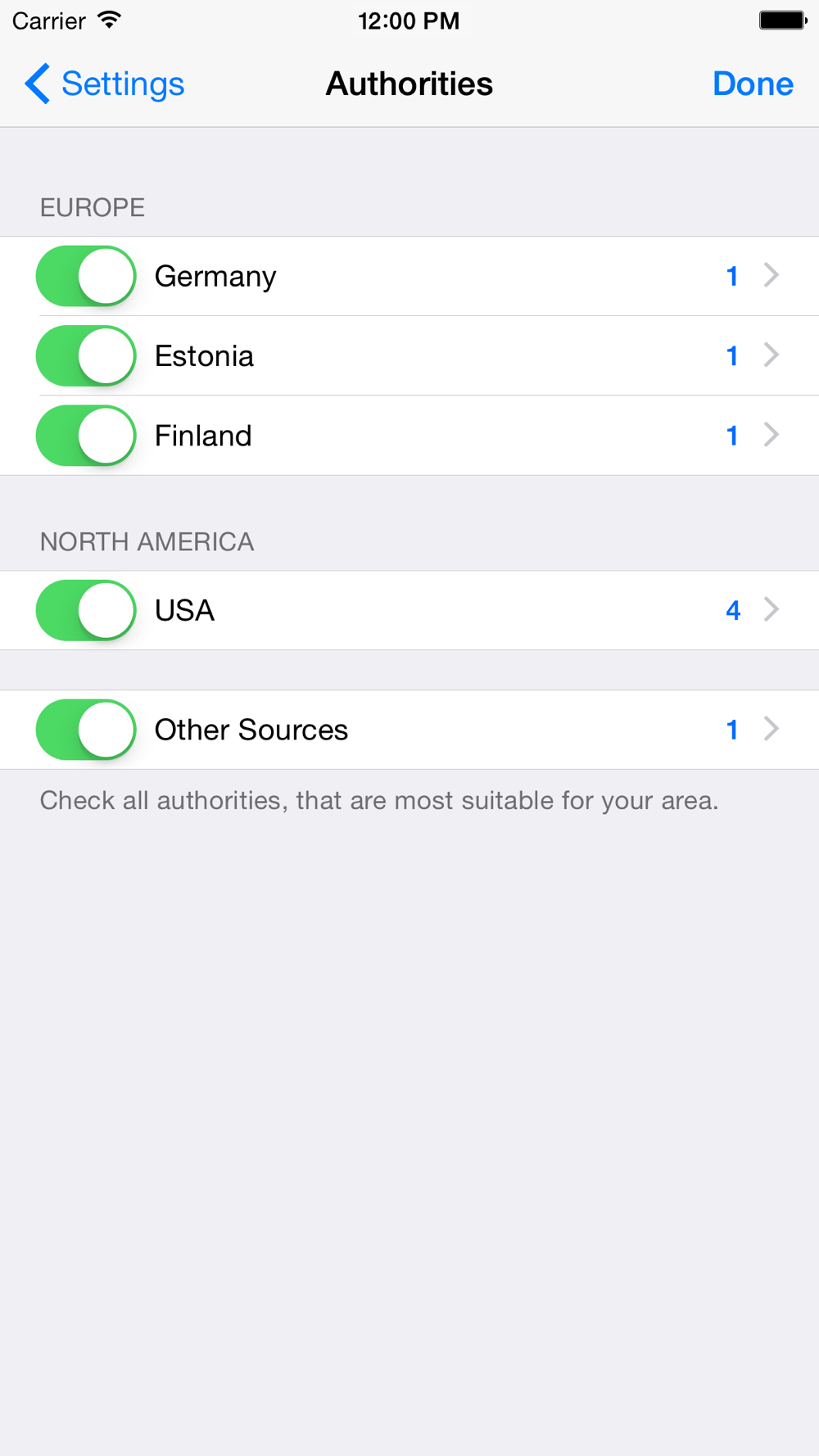Toggle off the Germany switch
819x1456 pixels.
[86, 276]
